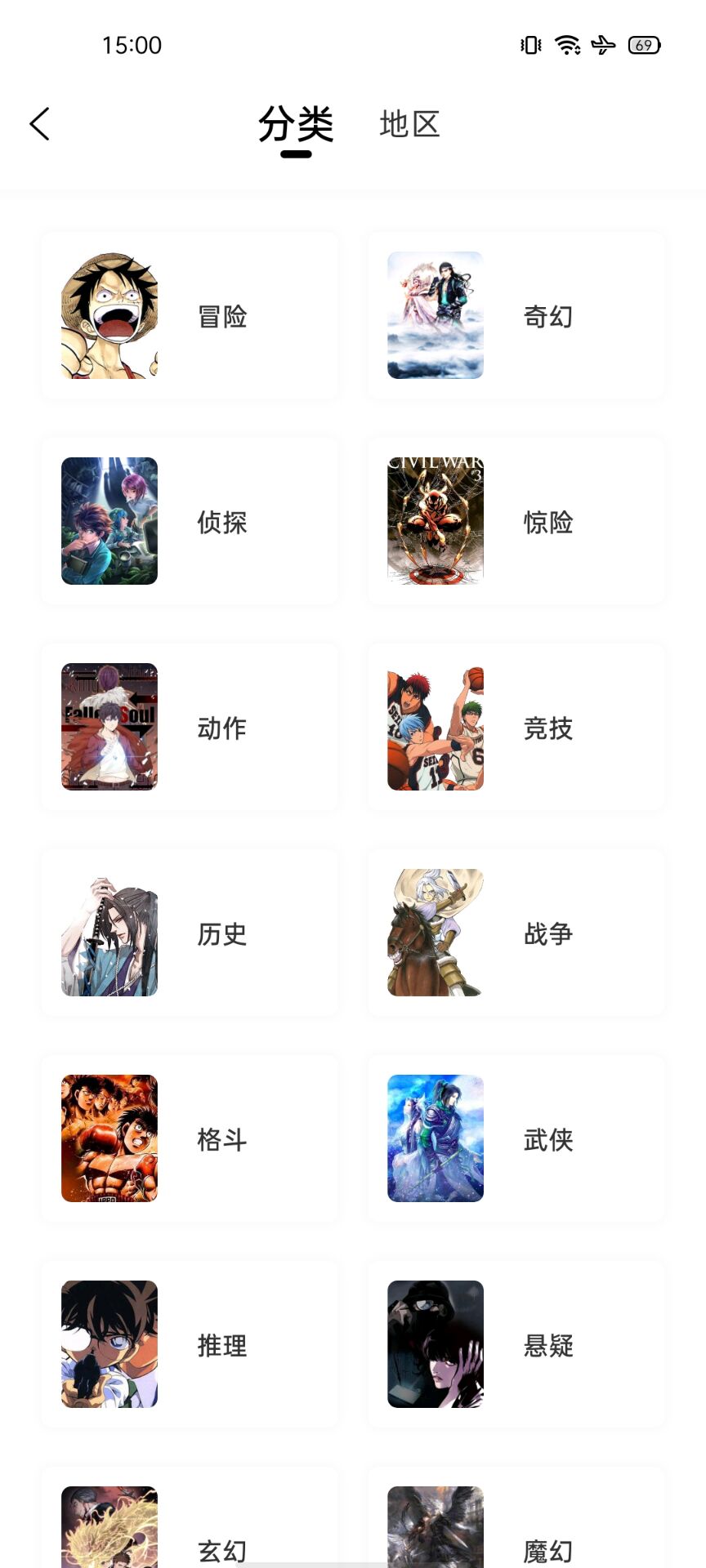Browse the 侦探 category
The width and height of the screenshot is (706, 1568).
click(190, 522)
